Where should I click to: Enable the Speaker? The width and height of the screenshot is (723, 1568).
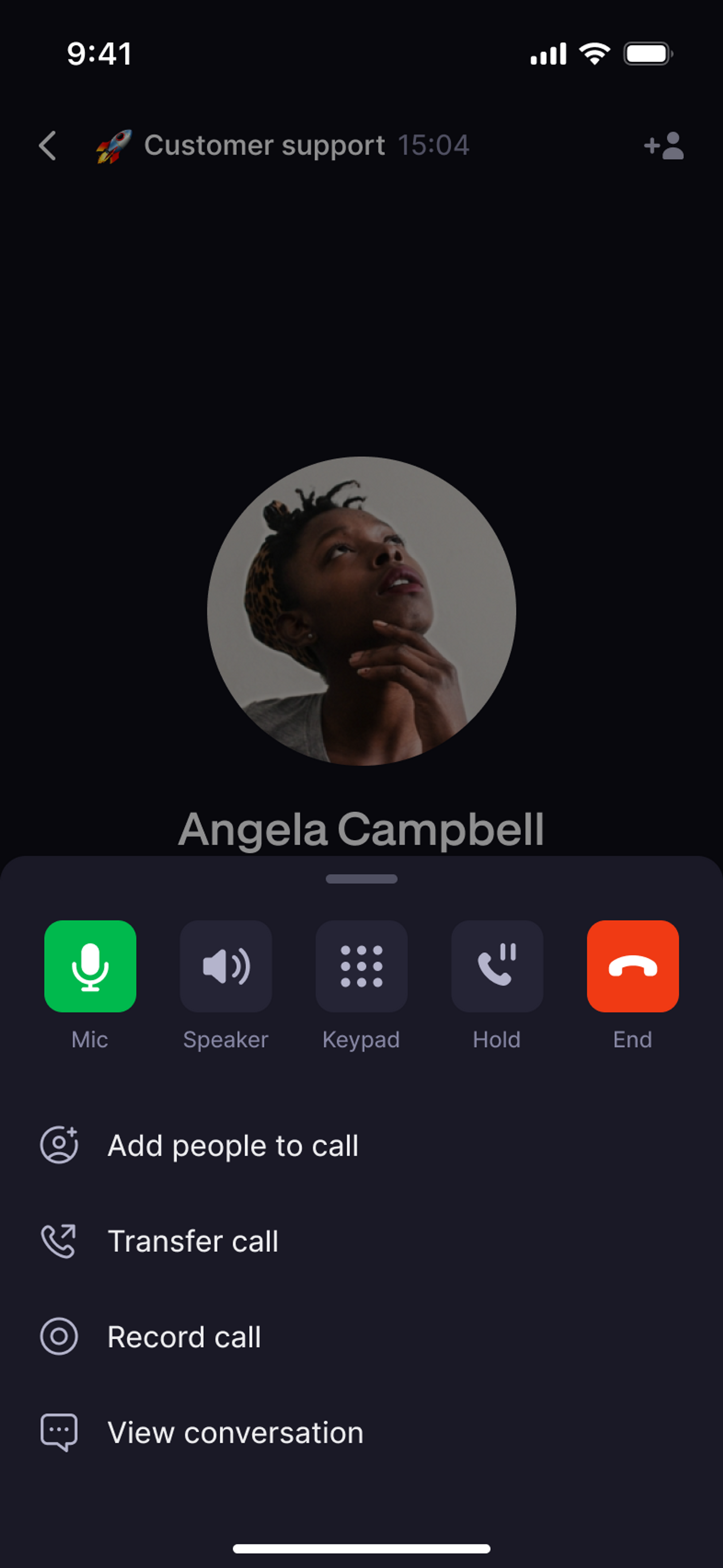click(x=226, y=967)
